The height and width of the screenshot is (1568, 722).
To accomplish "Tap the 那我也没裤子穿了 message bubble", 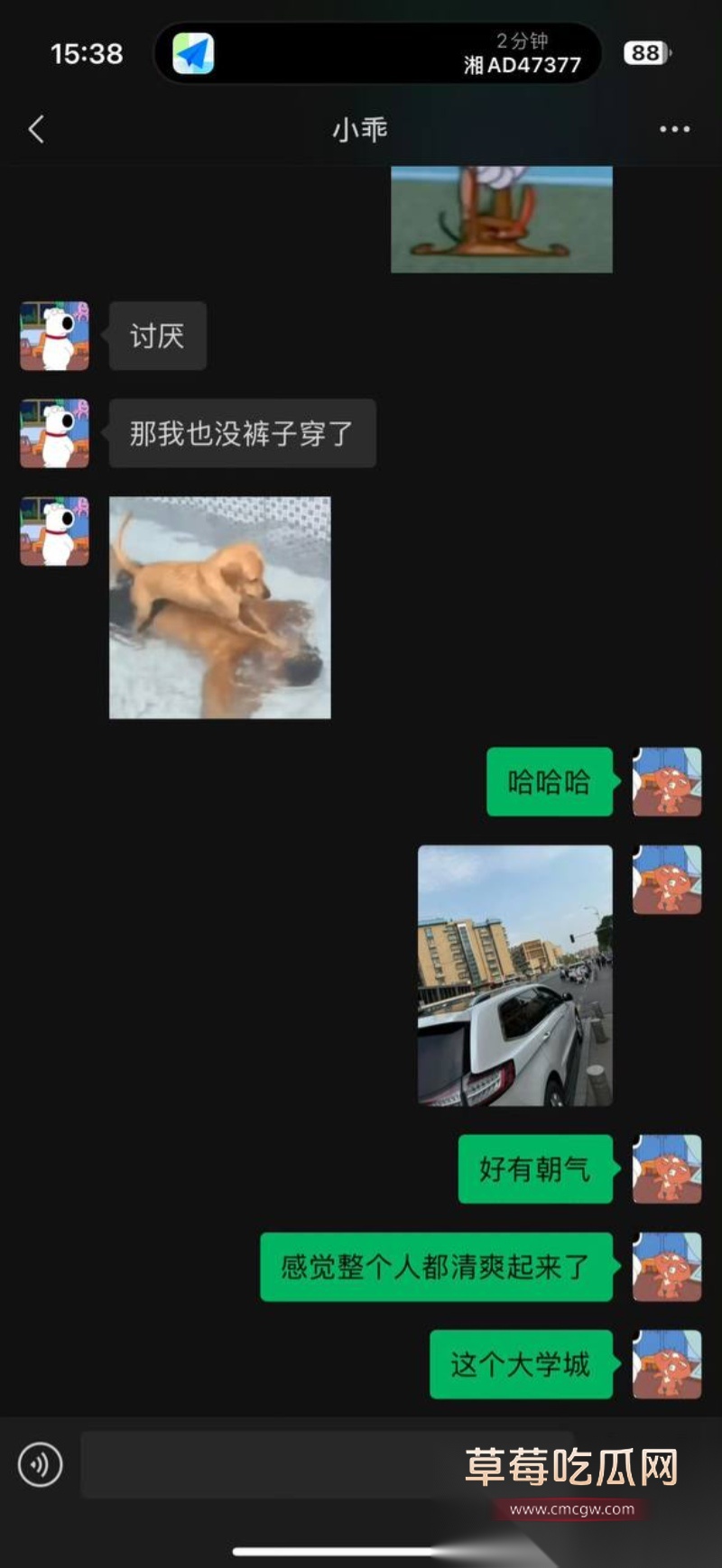I will [x=241, y=433].
